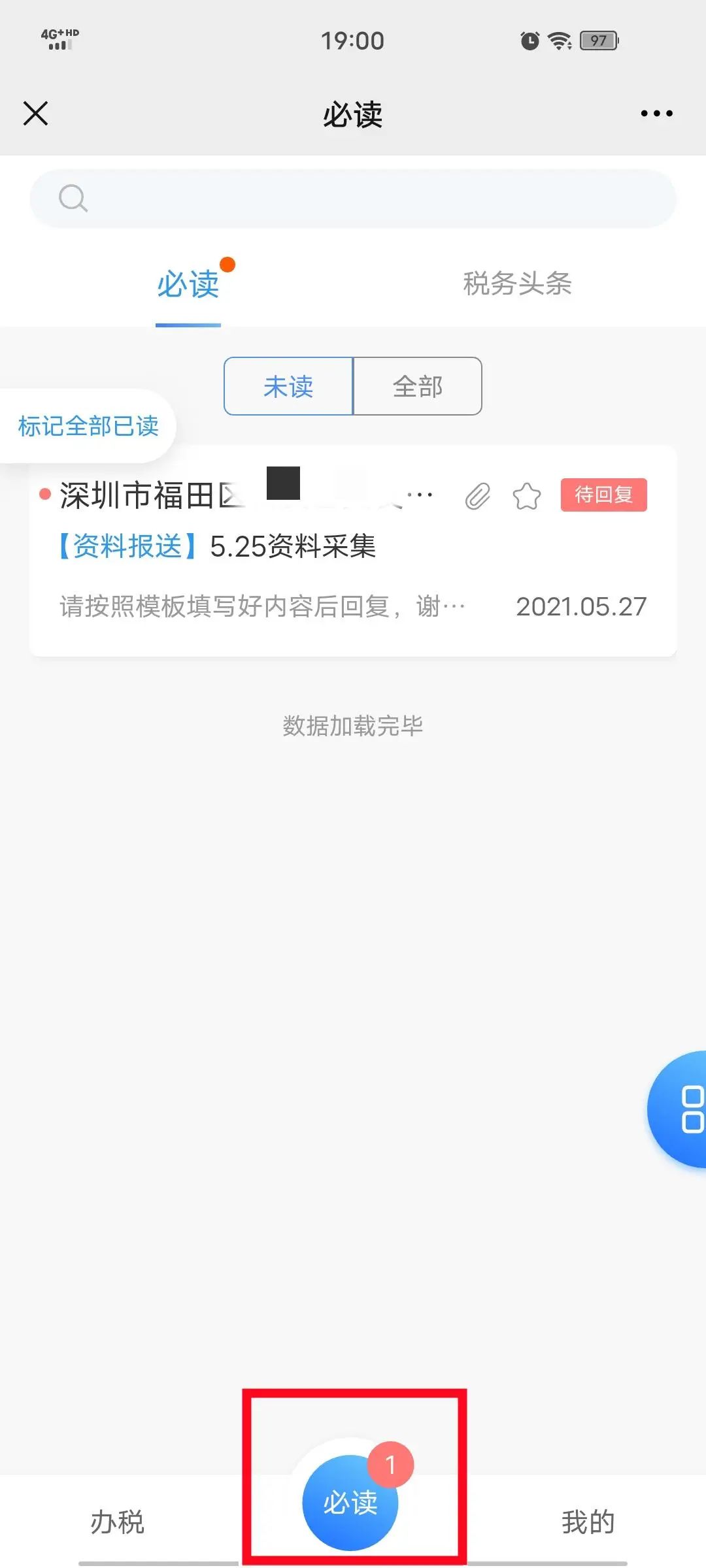The height and width of the screenshot is (1568, 706).
Task: Go to the 办税 tab
Action: (117, 1522)
